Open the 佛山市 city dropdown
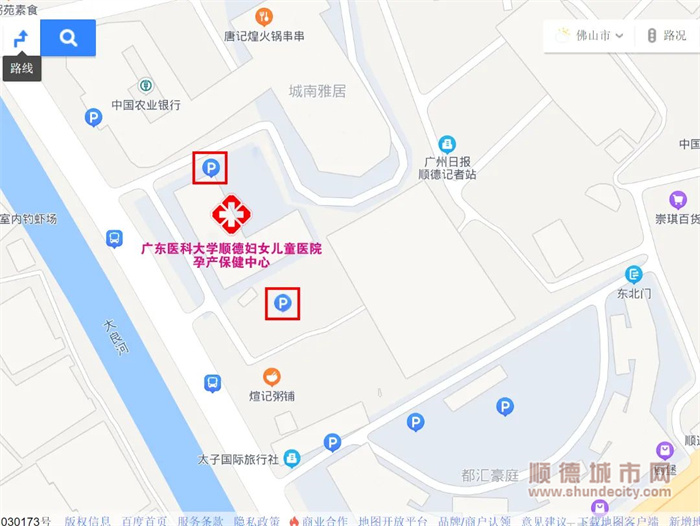Viewport: 700px width, 526px height. pos(592,36)
